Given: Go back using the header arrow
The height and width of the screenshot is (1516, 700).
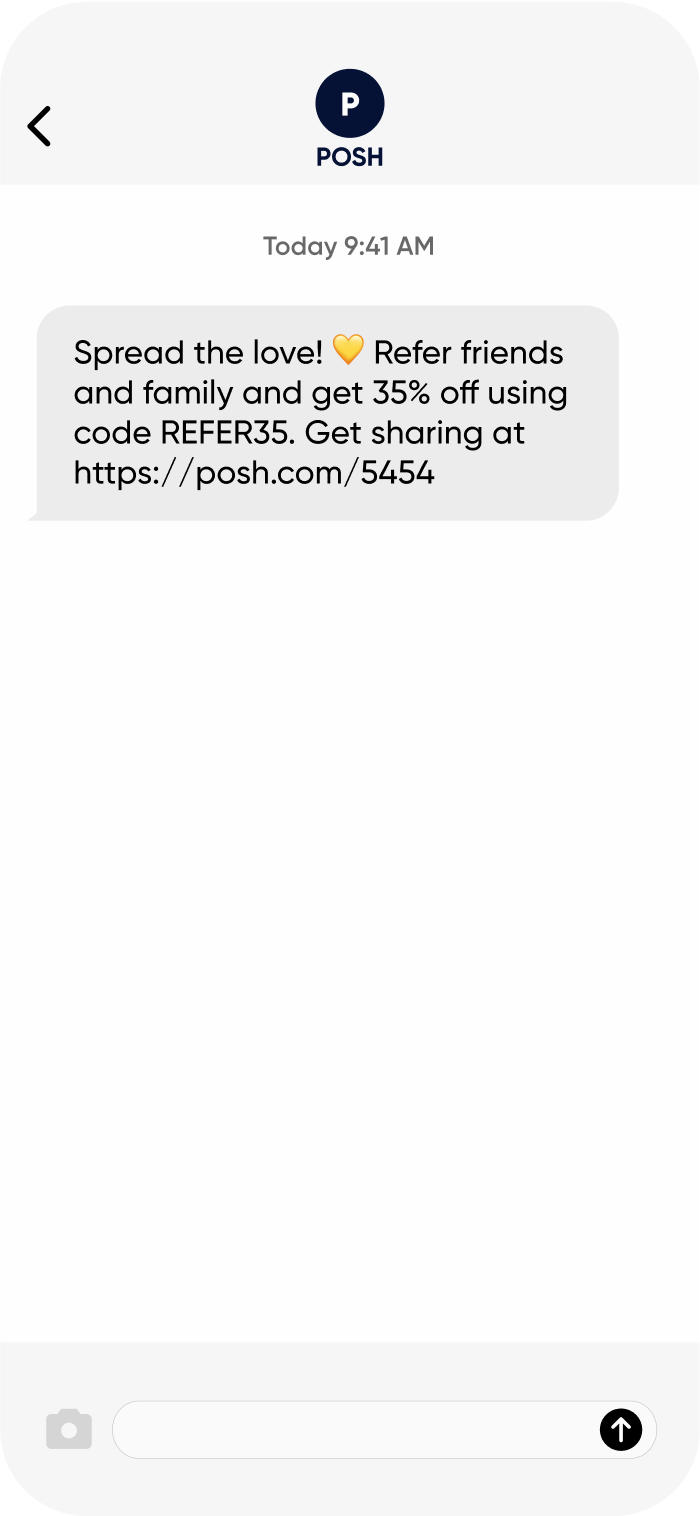Looking at the screenshot, I should [39, 127].
